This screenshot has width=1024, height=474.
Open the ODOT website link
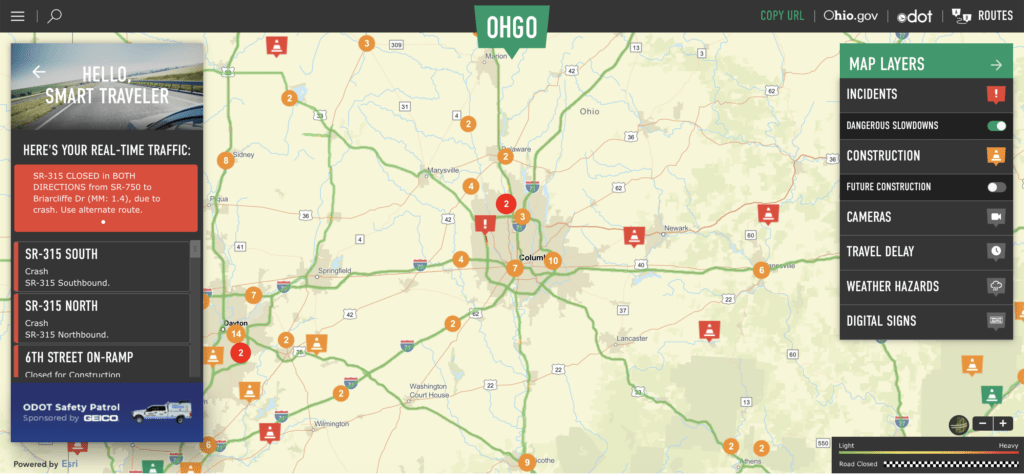tap(915, 16)
